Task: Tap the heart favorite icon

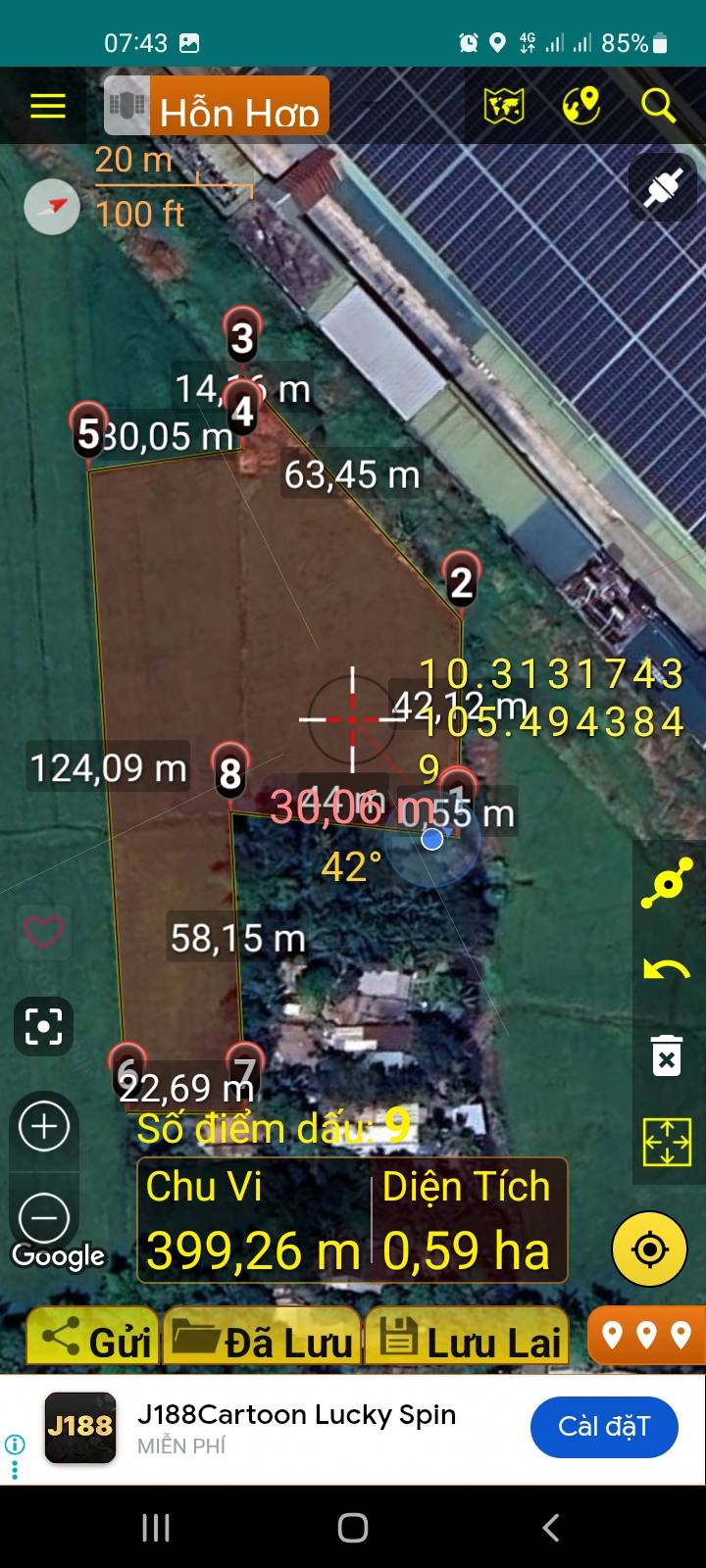Action: point(43,931)
